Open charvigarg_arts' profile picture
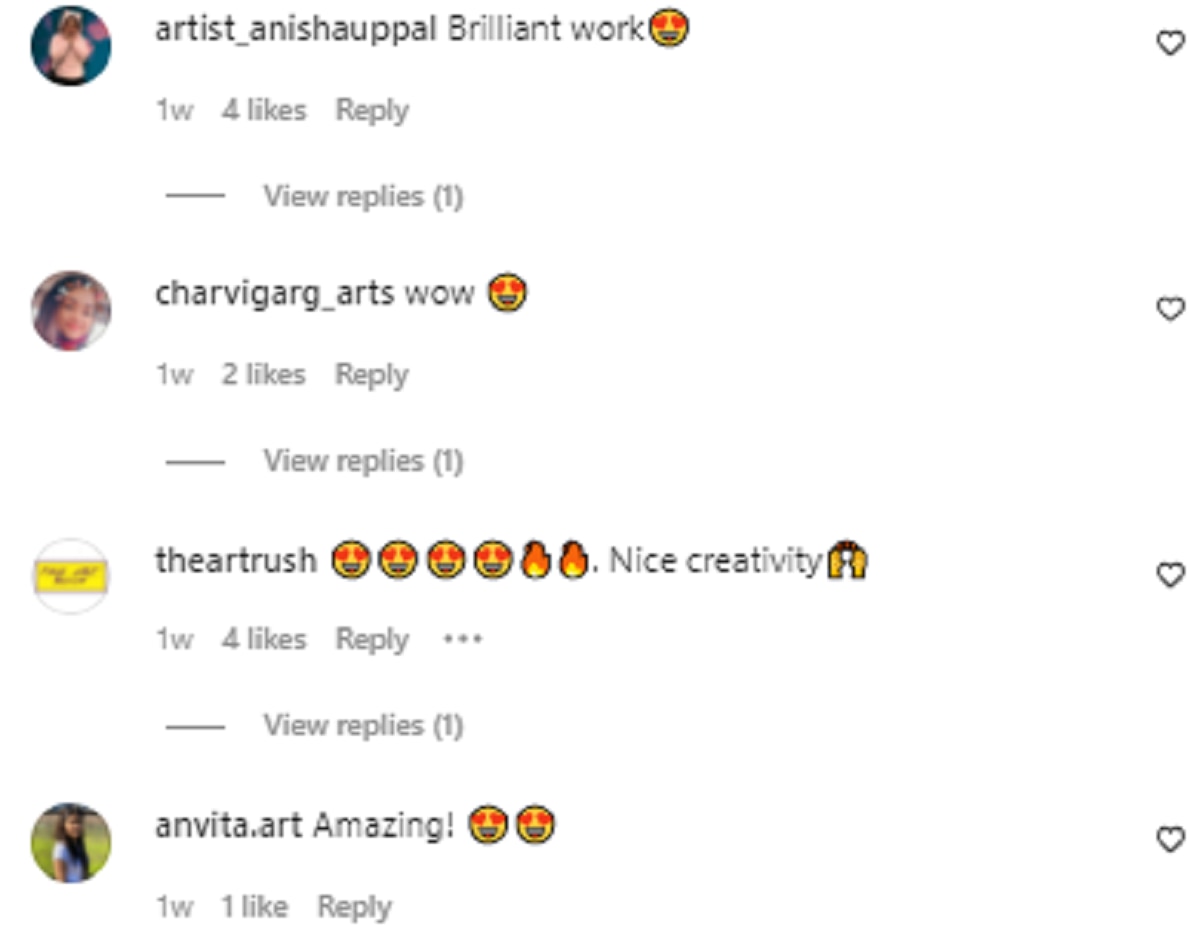This screenshot has height=935, width=1200. coord(71,310)
